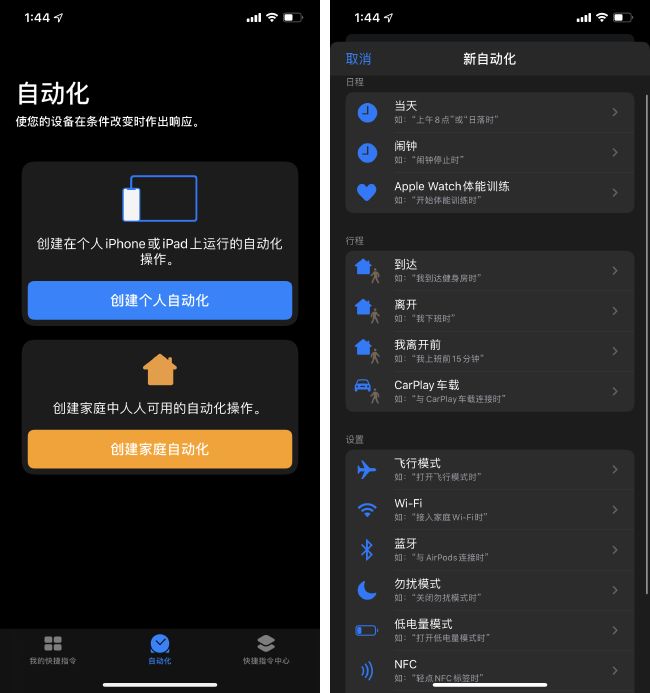Tap 创建个人自动化 button
The width and height of the screenshot is (650, 693).
[160, 300]
